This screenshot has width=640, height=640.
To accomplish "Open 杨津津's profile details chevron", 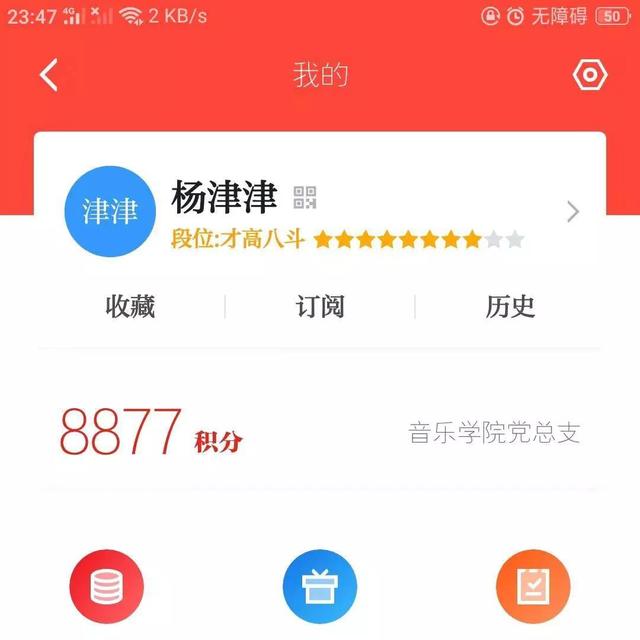I will (573, 211).
